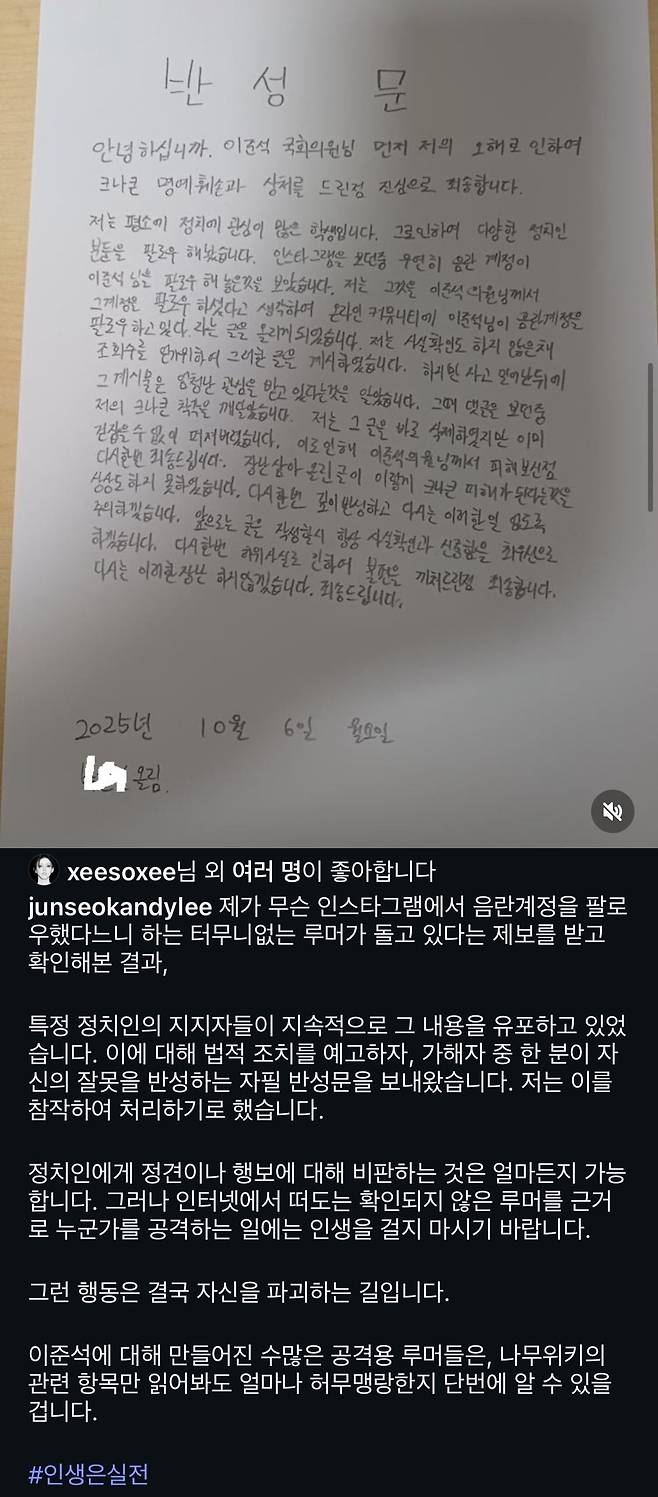Unmute the video sound
This screenshot has width=658, height=1497.
click(612, 812)
